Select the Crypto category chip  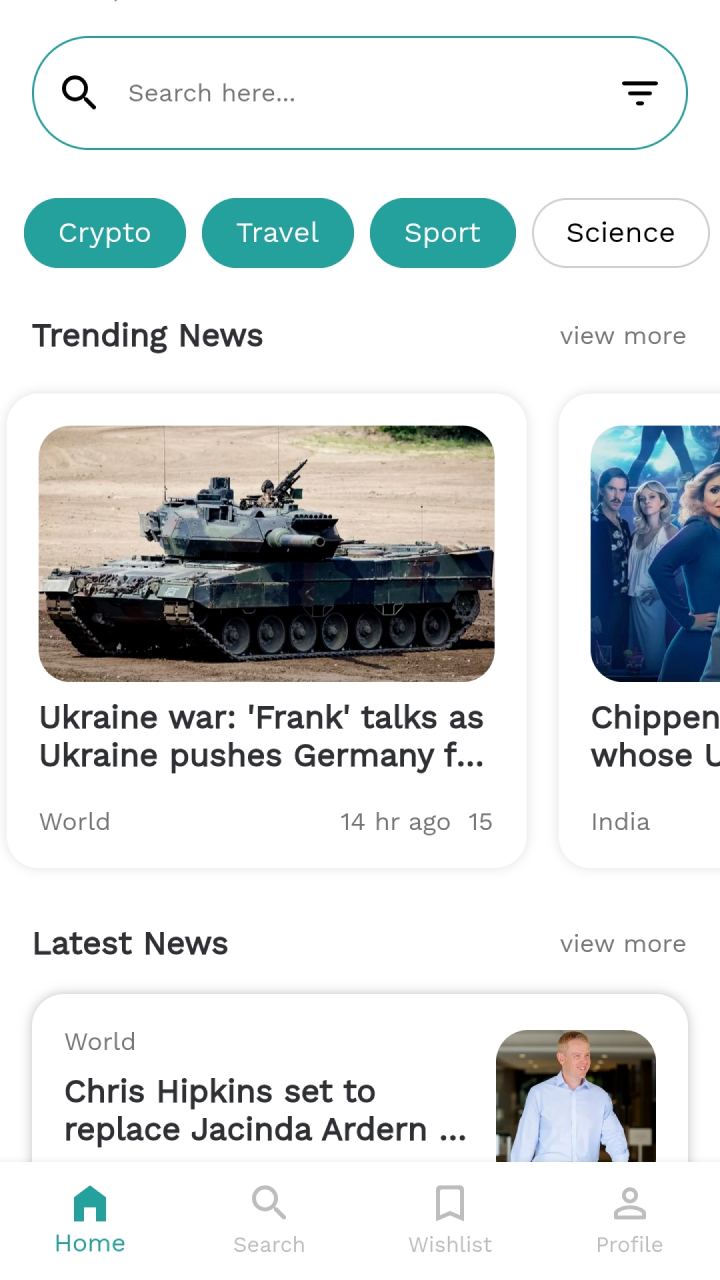(x=105, y=233)
